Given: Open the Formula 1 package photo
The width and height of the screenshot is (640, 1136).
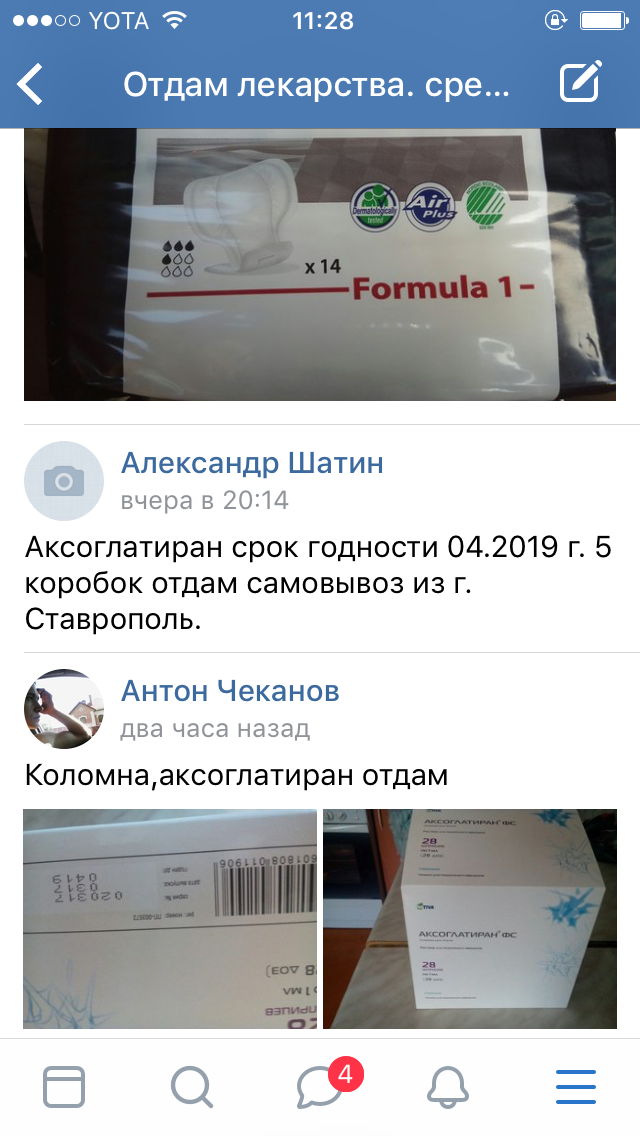Looking at the screenshot, I should (320, 264).
